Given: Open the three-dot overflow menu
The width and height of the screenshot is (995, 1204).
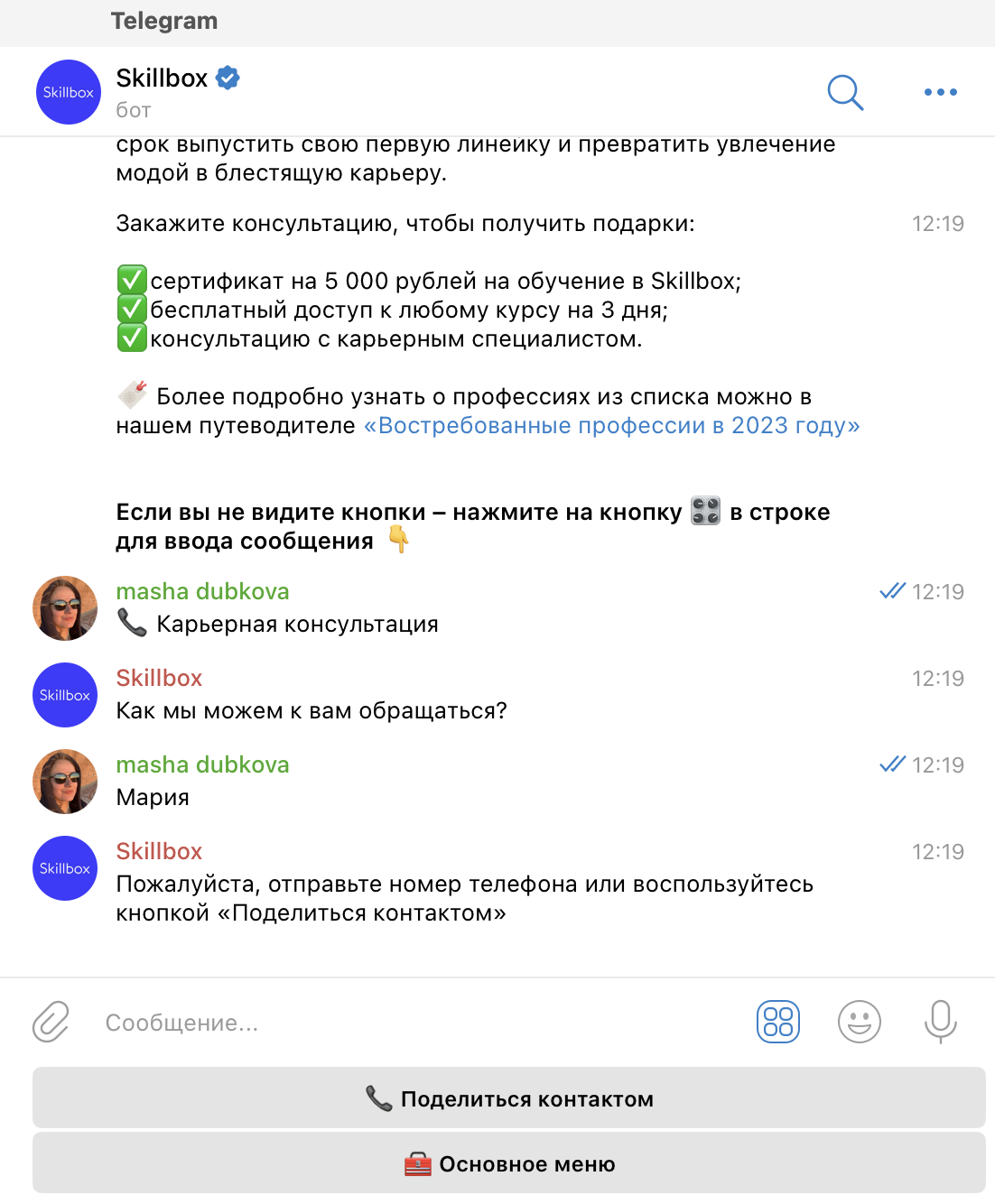Looking at the screenshot, I should click(940, 92).
